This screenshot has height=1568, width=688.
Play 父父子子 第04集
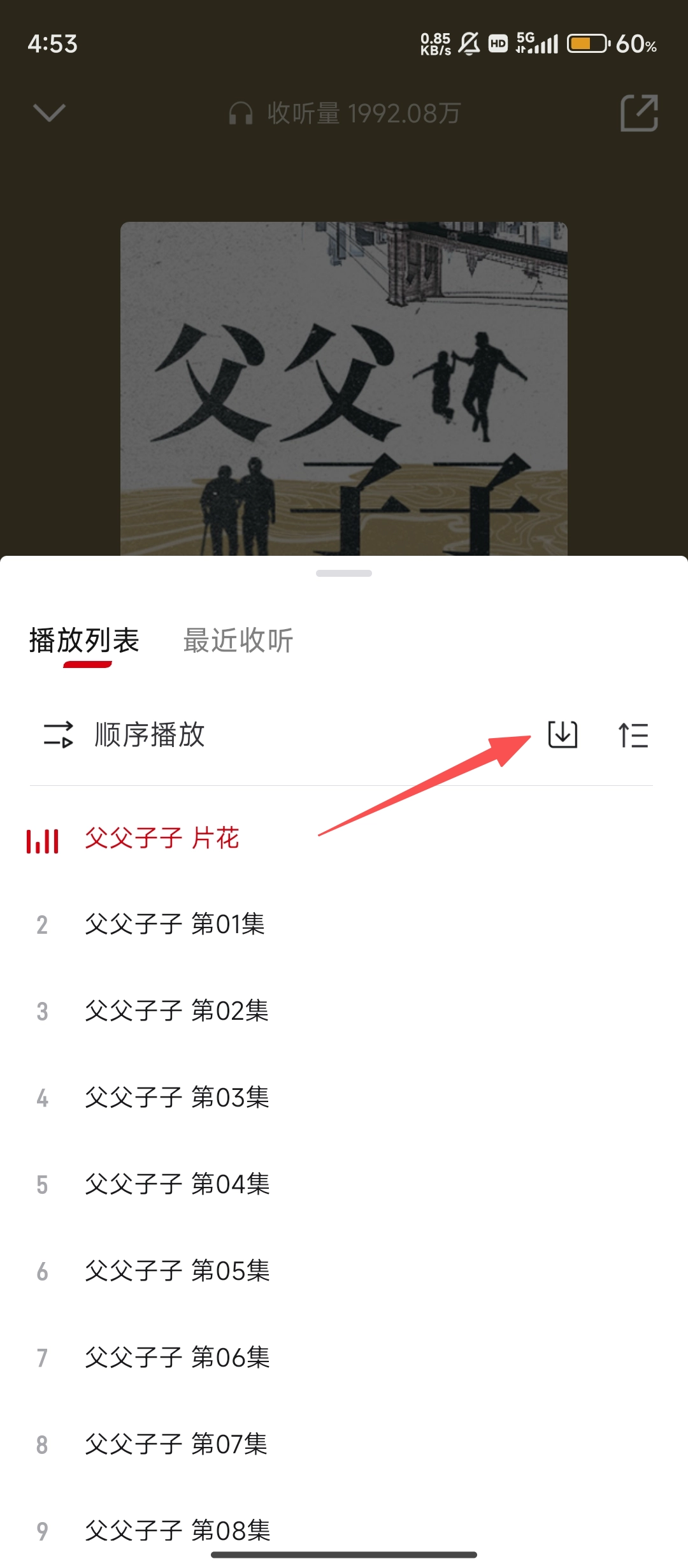pyautogui.click(x=177, y=1184)
